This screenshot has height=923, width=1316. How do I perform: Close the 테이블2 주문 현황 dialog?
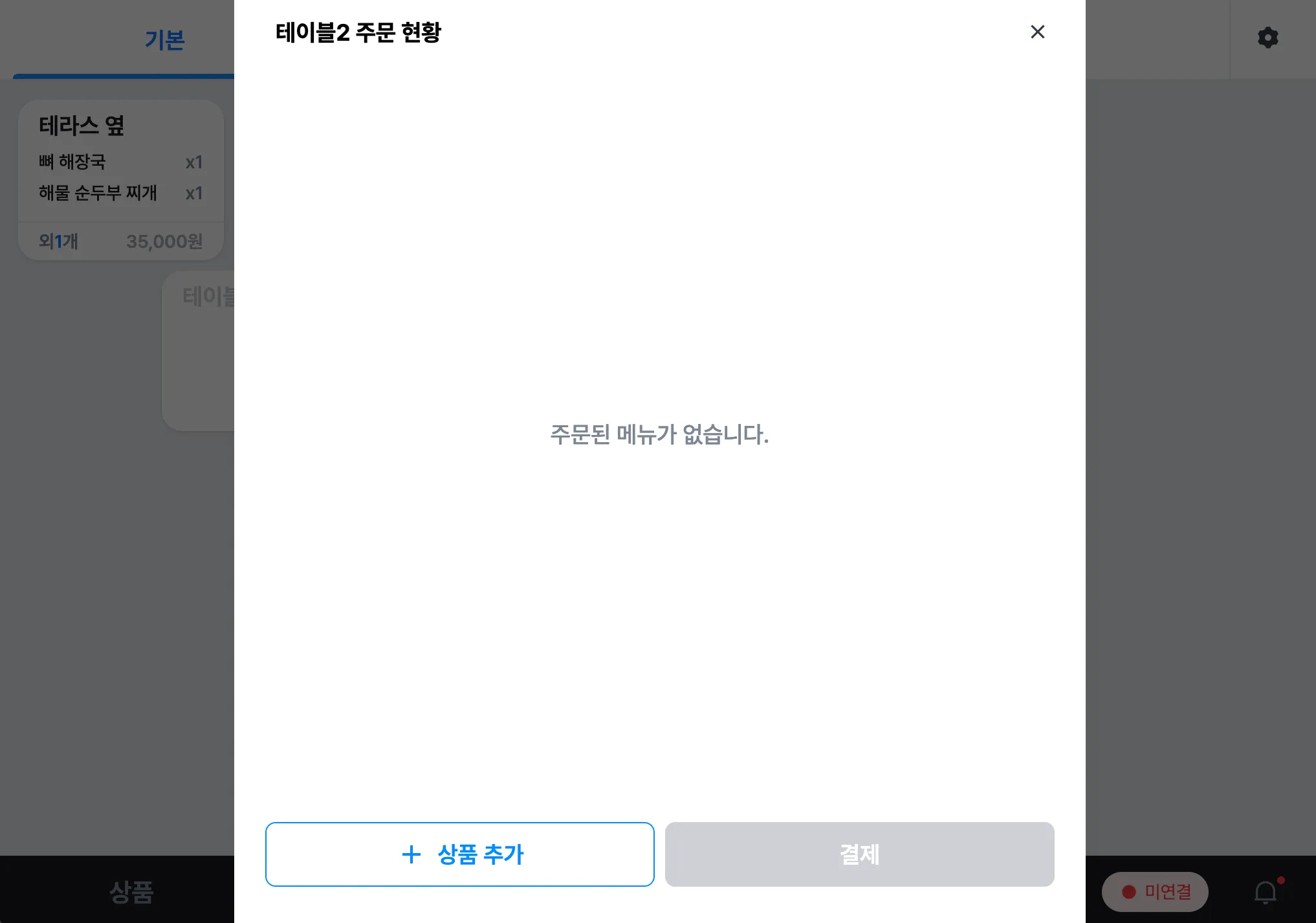point(1037,32)
